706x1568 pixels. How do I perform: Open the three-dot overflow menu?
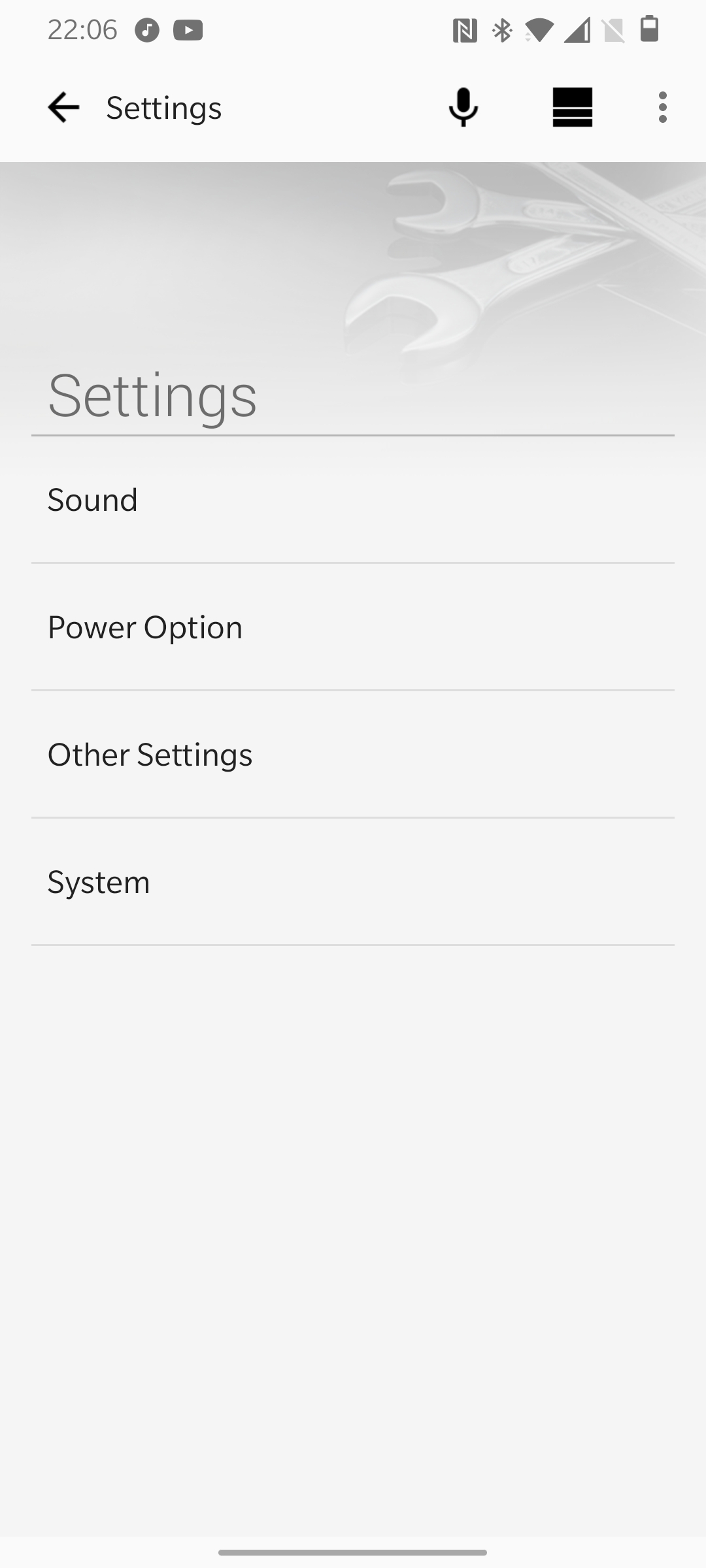click(x=663, y=107)
